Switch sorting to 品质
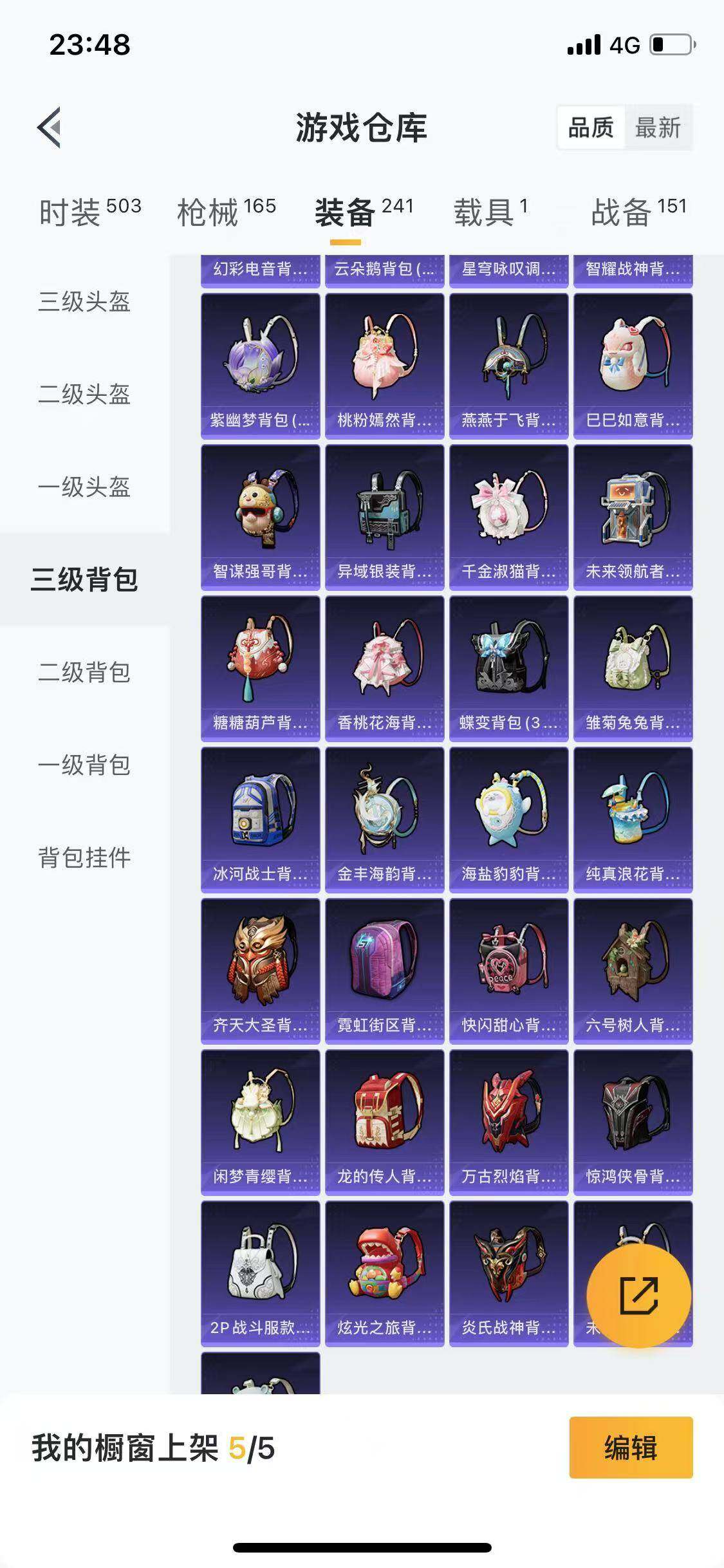The image size is (724, 1568). (592, 128)
